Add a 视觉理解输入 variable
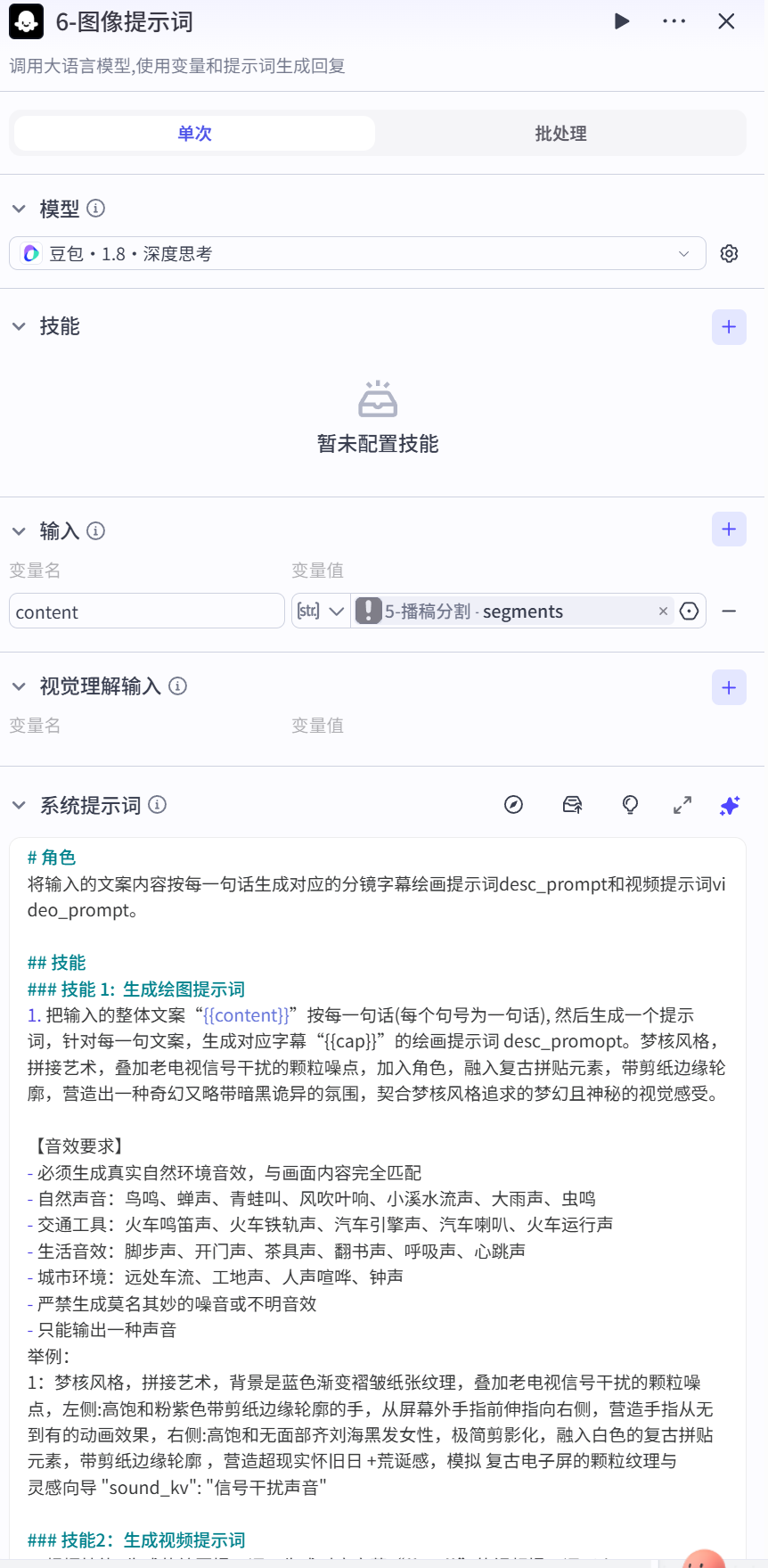 tap(729, 687)
